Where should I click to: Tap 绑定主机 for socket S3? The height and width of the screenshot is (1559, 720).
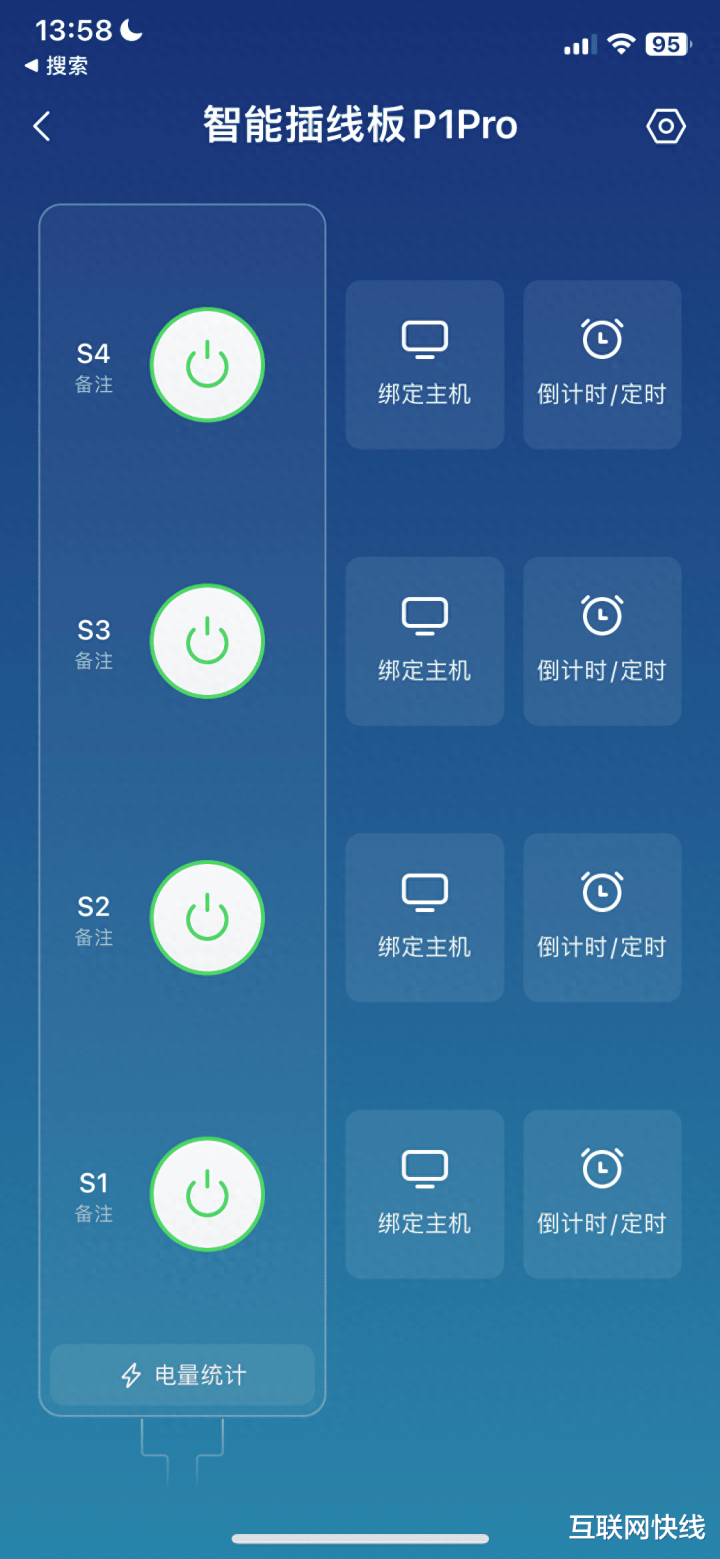click(425, 641)
